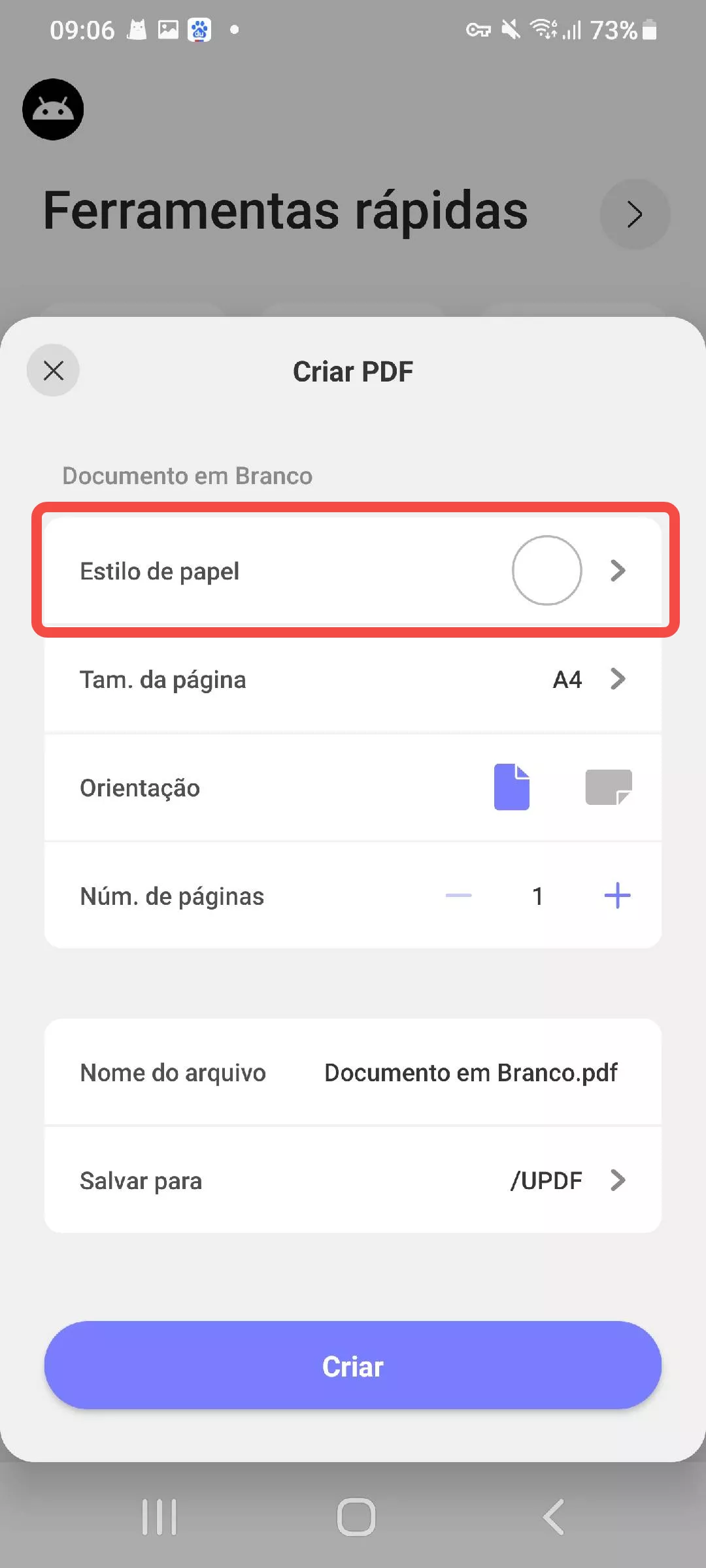The width and height of the screenshot is (706, 1568).
Task: Tap the Criar button
Action: 353,1366
